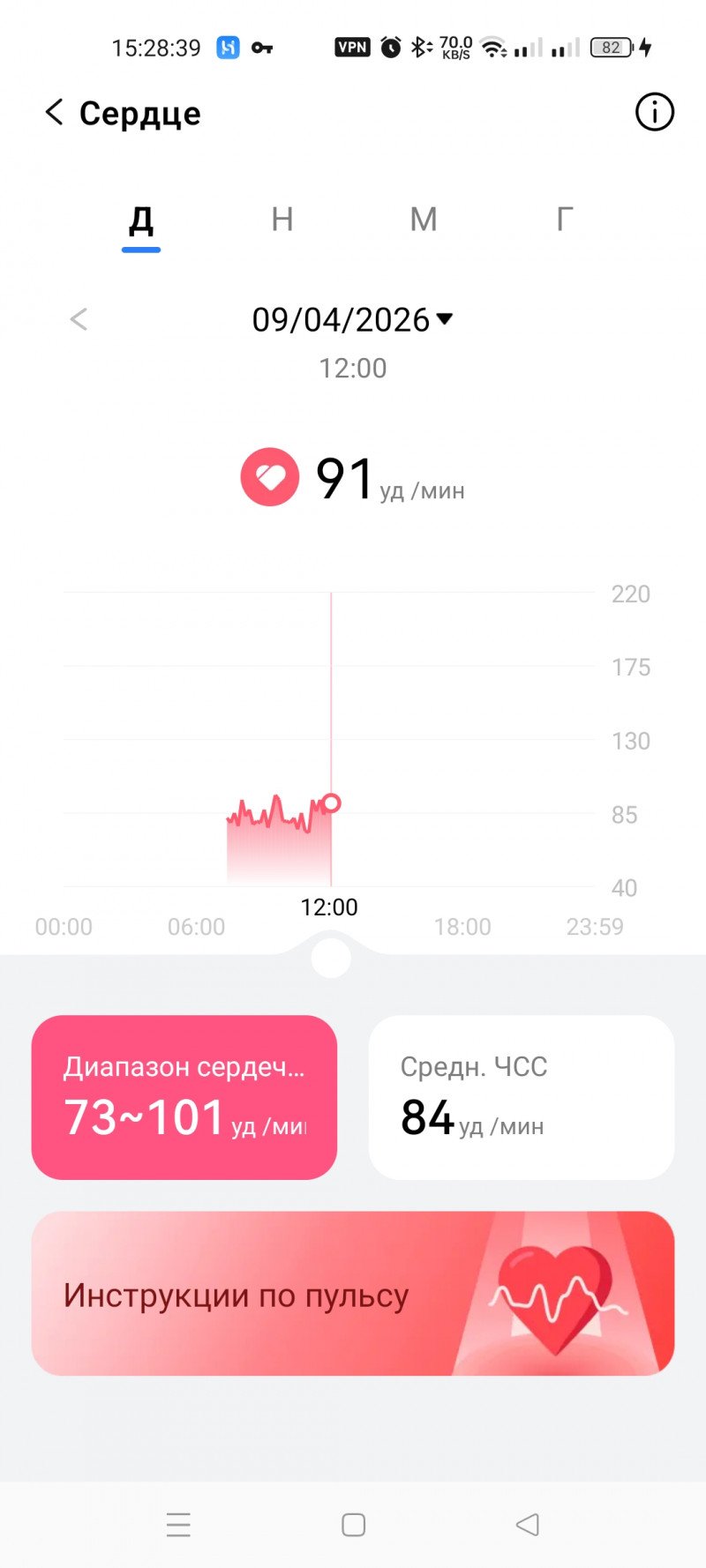Open the heart rate info icon
The width and height of the screenshot is (706, 1568).
point(654,113)
